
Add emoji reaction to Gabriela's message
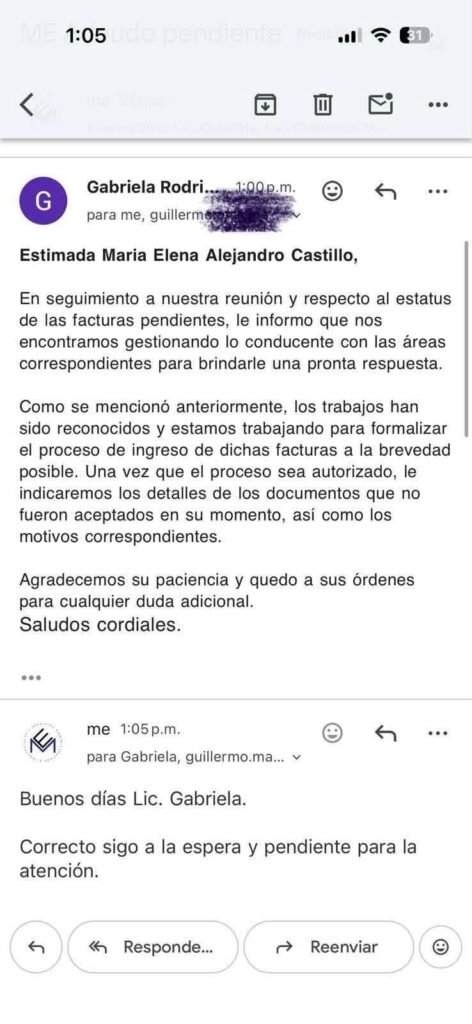(x=333, y=191)
